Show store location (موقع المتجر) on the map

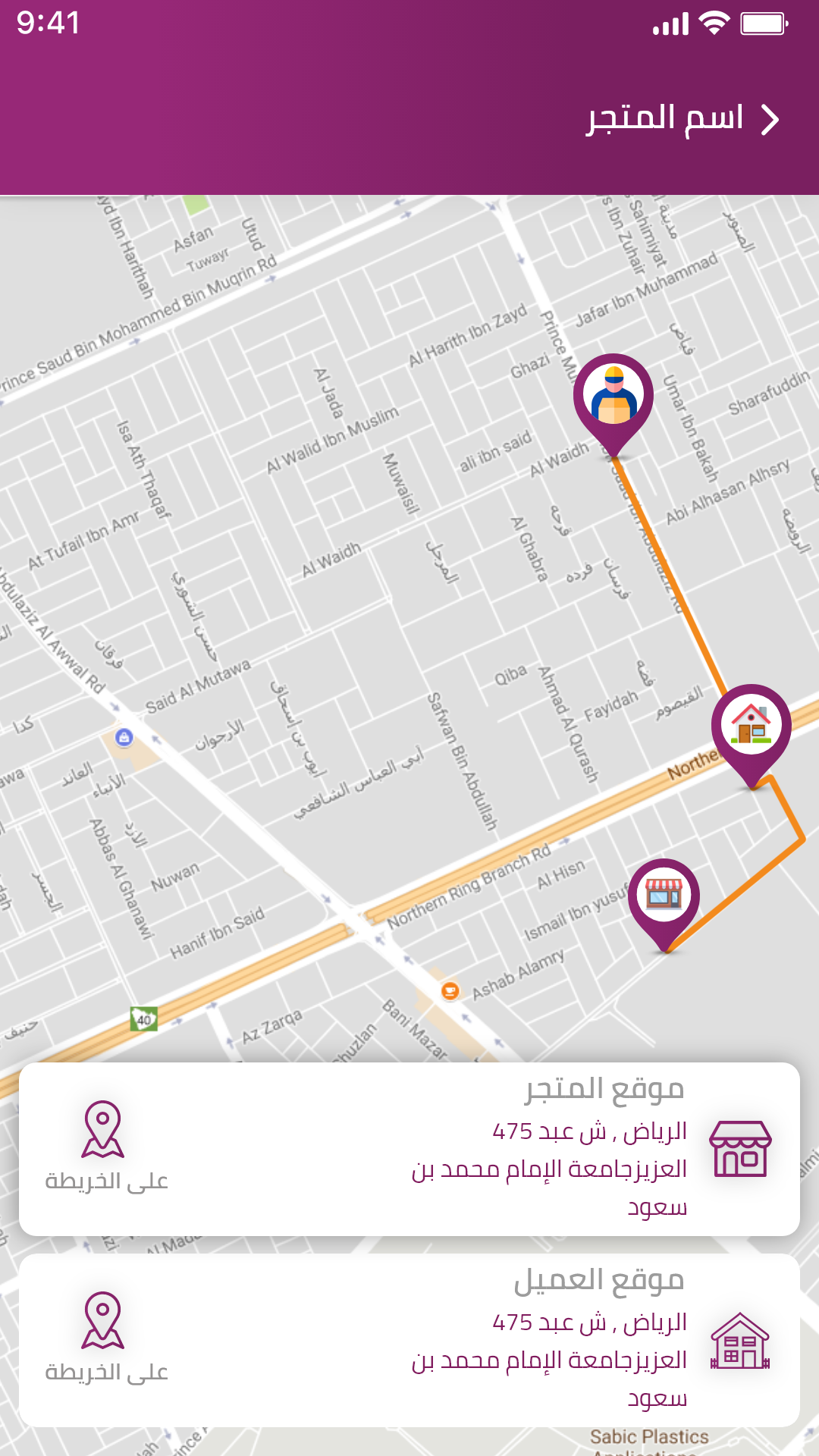pos(106,1146)
